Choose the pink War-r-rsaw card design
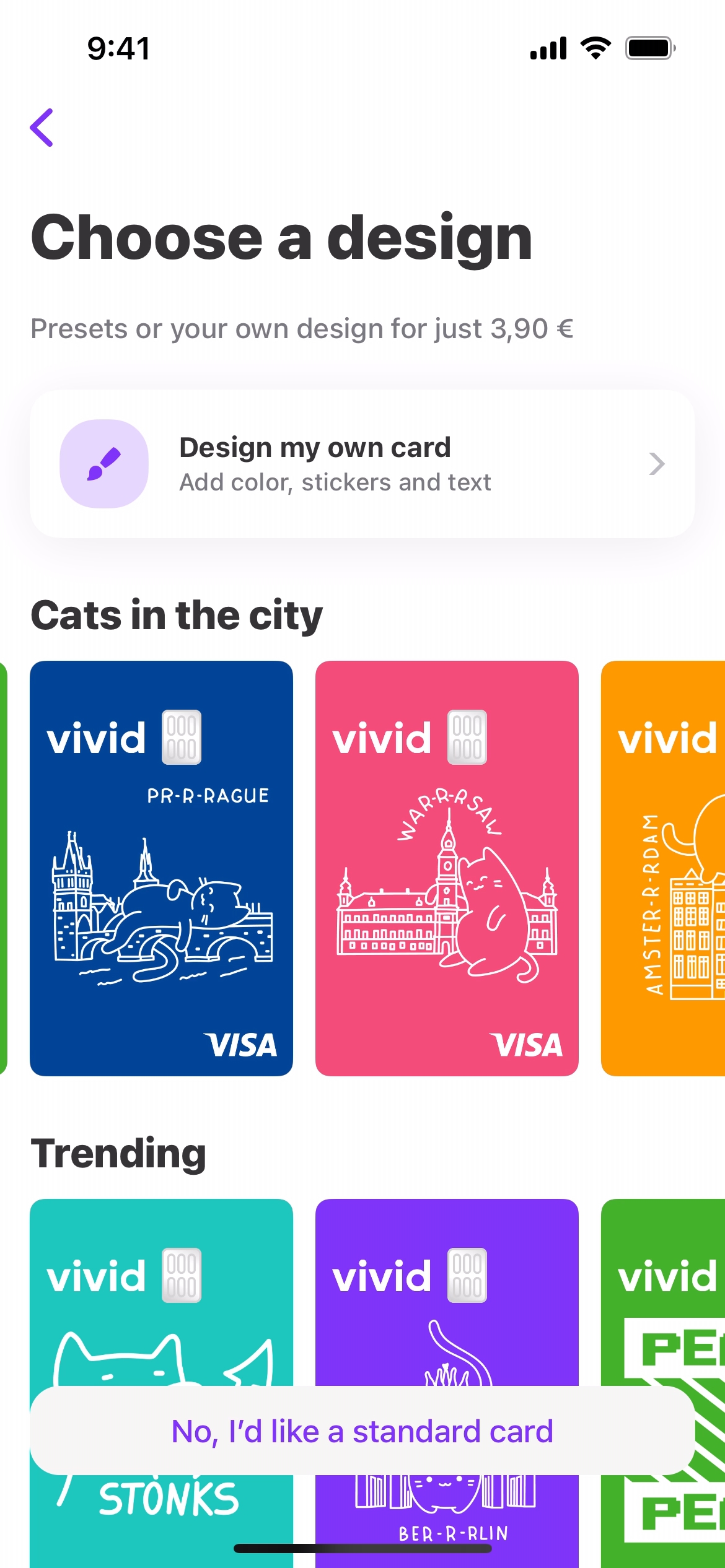 coord(447,868)
